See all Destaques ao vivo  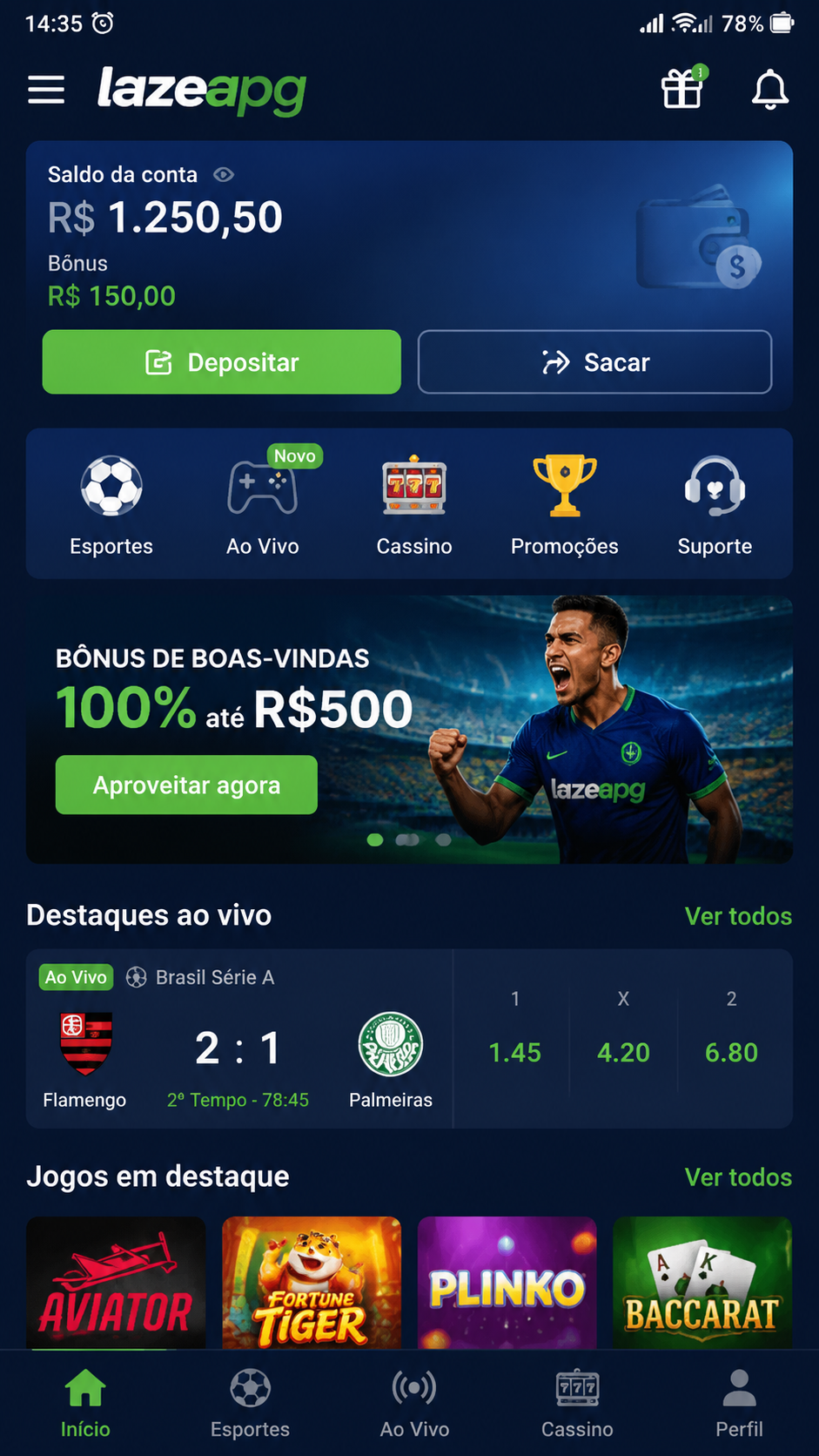[x=738, y=916]
